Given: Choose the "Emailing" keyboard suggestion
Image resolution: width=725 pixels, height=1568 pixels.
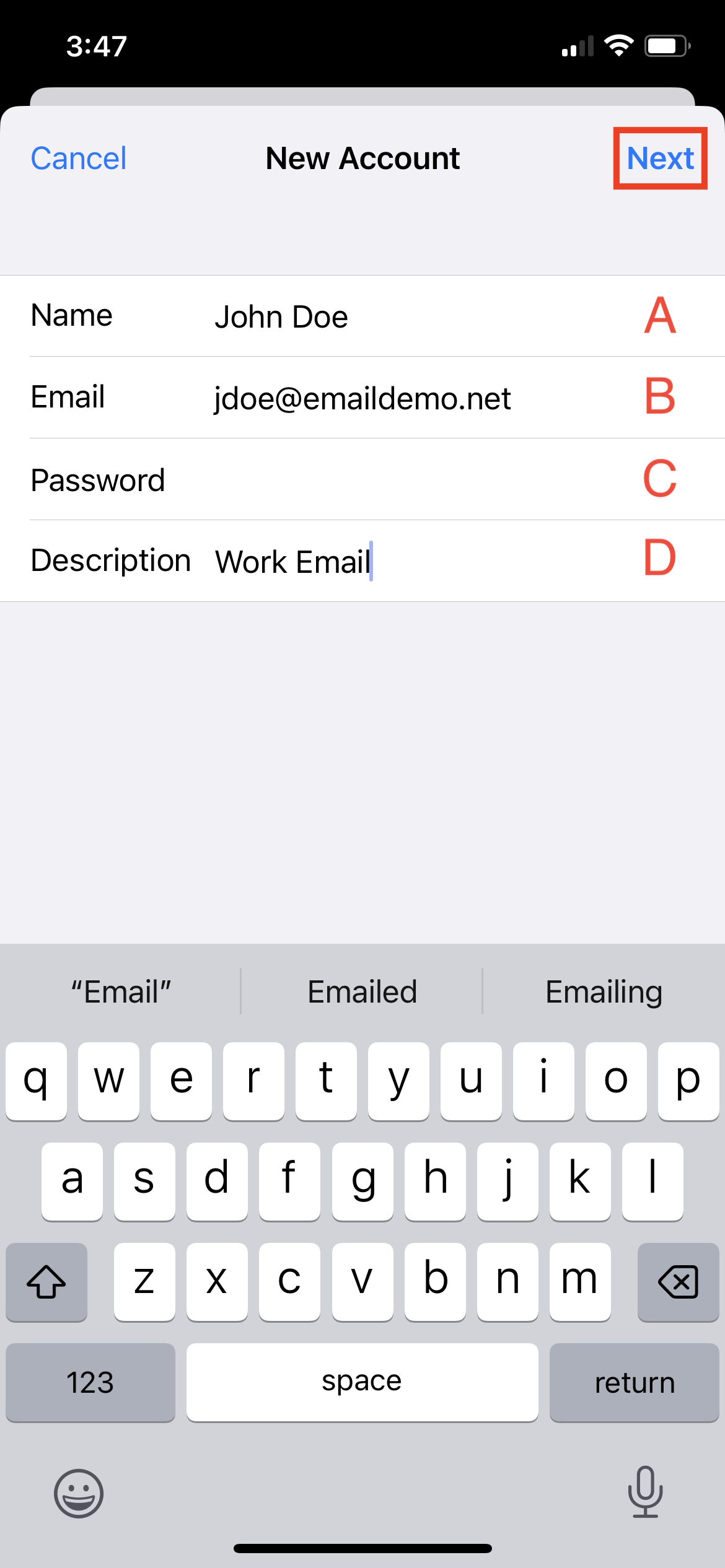Looking at the screenshot, I should (x=604, y=991).
